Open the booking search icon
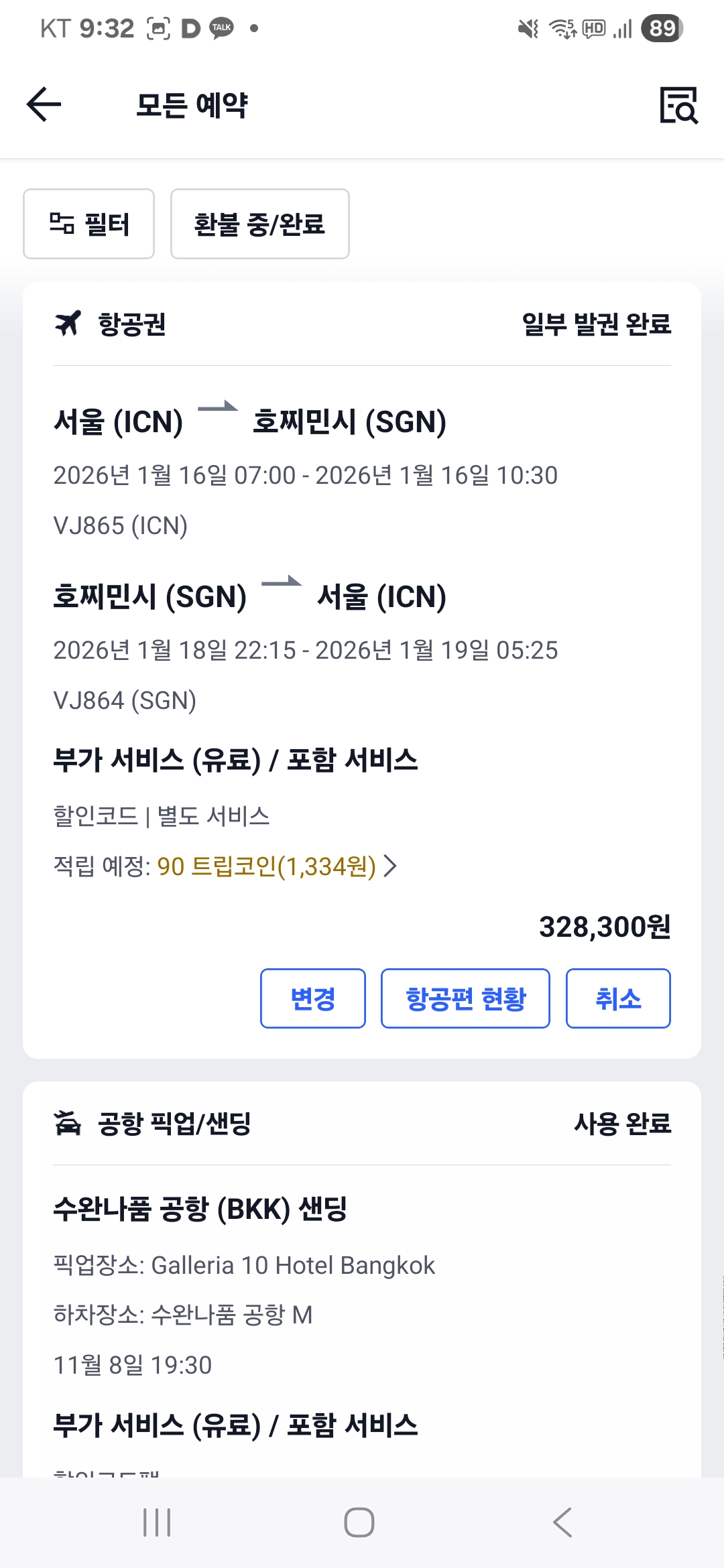 (678, 105)
